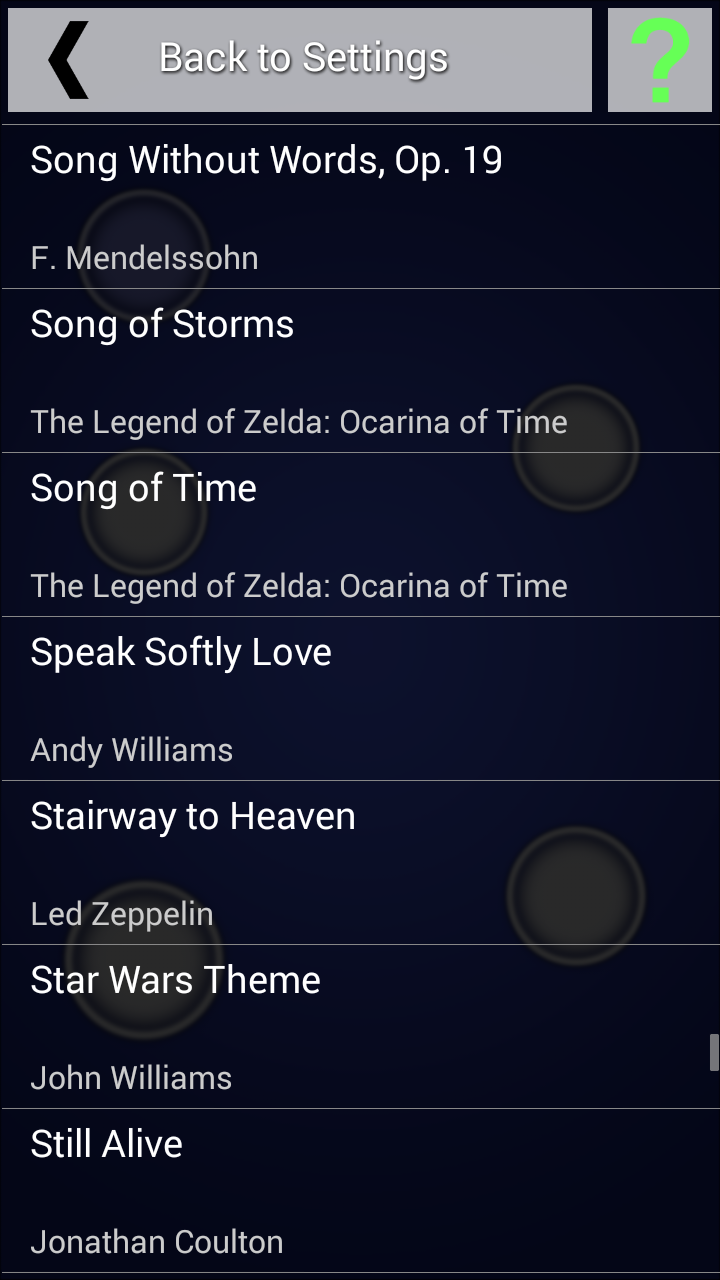
Task: Click the Zelda subtitle under Song of Storms
Action: 299,421
